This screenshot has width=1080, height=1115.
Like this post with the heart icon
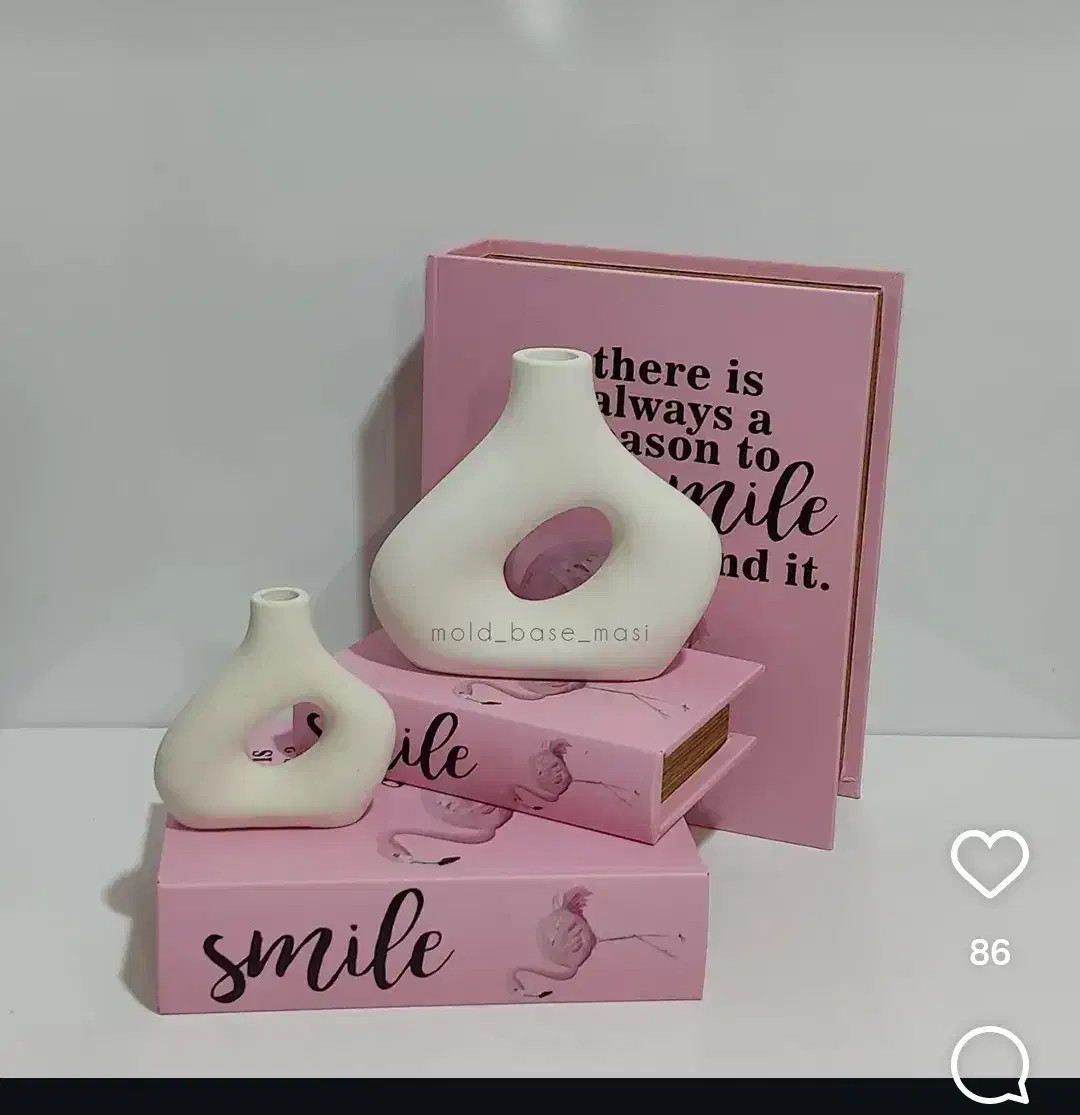[x=989, y=864]
